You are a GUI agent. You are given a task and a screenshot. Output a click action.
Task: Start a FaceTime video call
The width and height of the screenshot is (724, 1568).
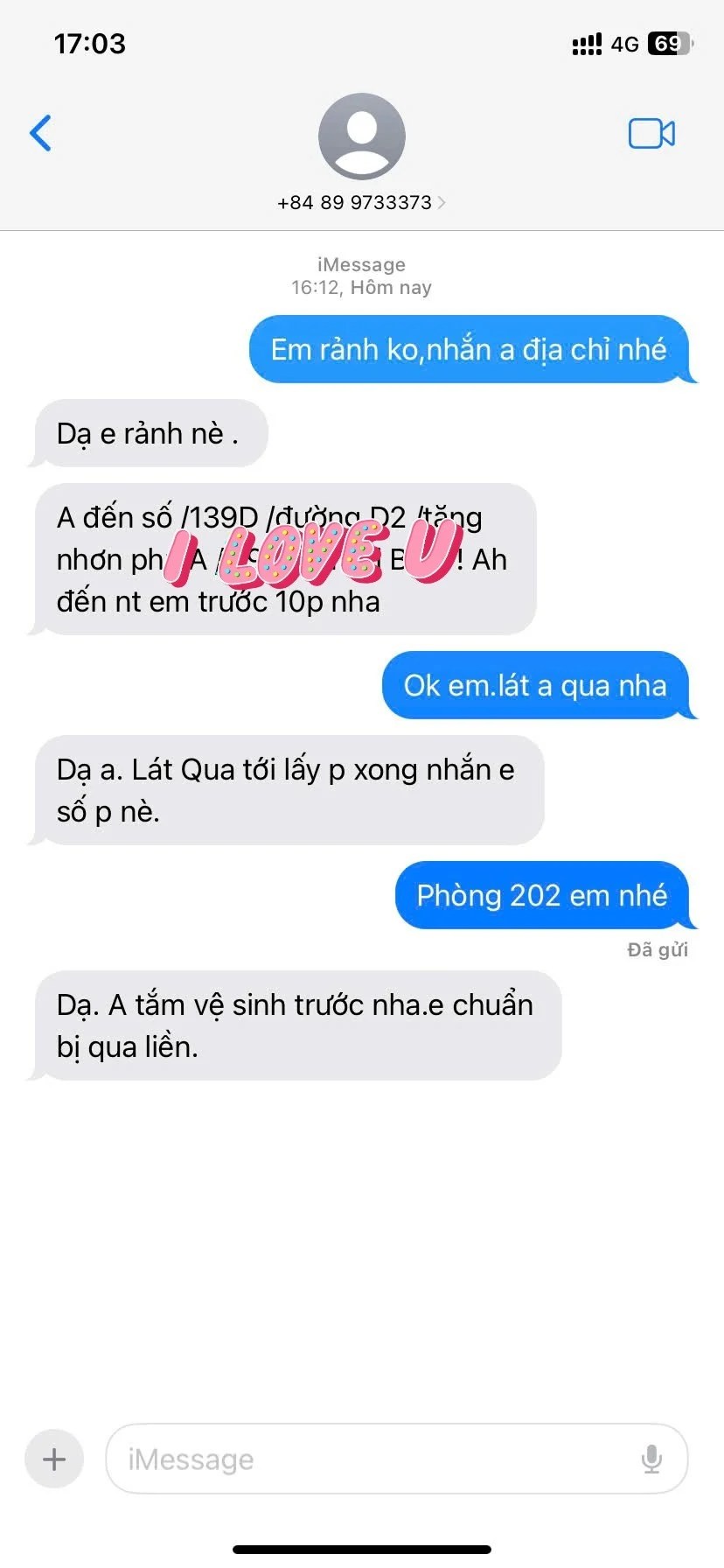coord(651,134)
